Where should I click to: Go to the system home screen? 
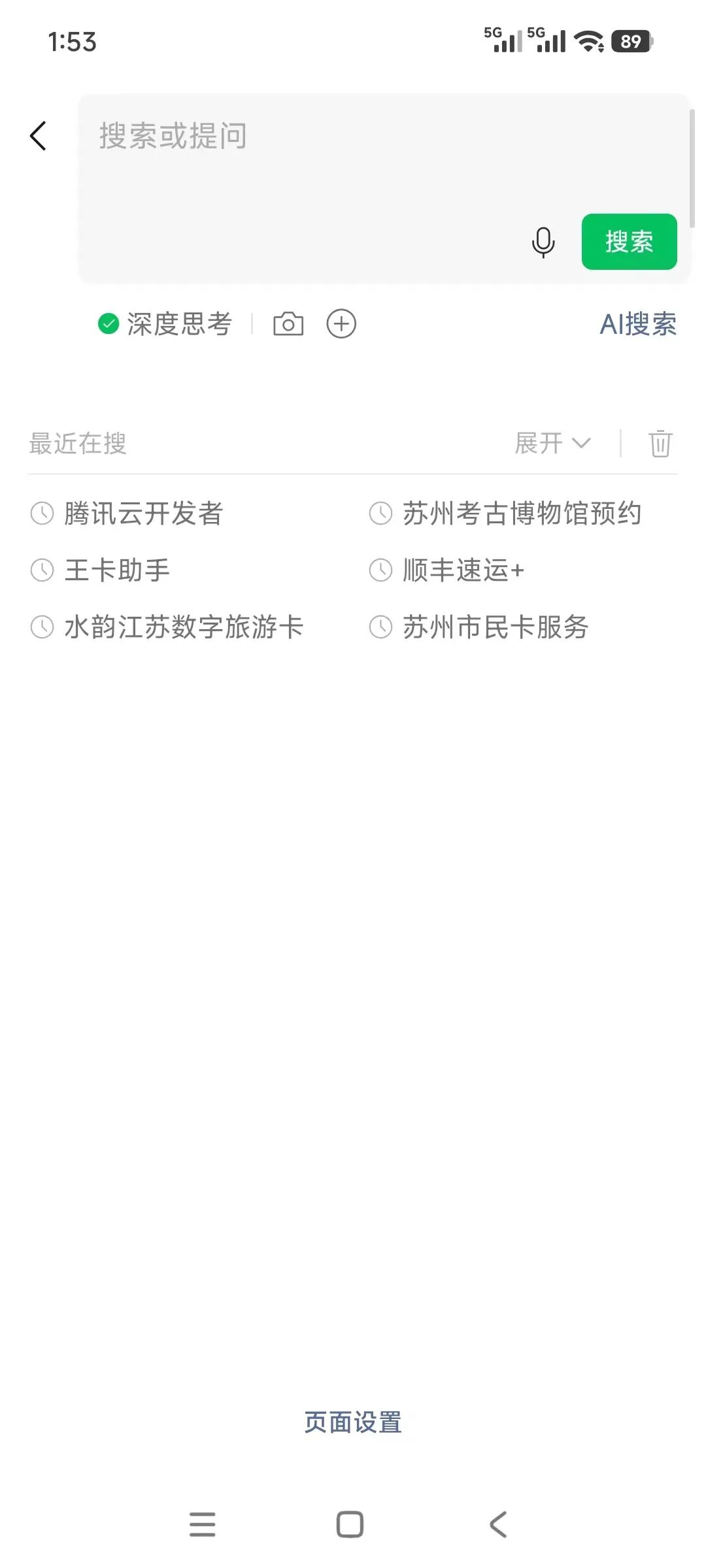point(350,1525)
